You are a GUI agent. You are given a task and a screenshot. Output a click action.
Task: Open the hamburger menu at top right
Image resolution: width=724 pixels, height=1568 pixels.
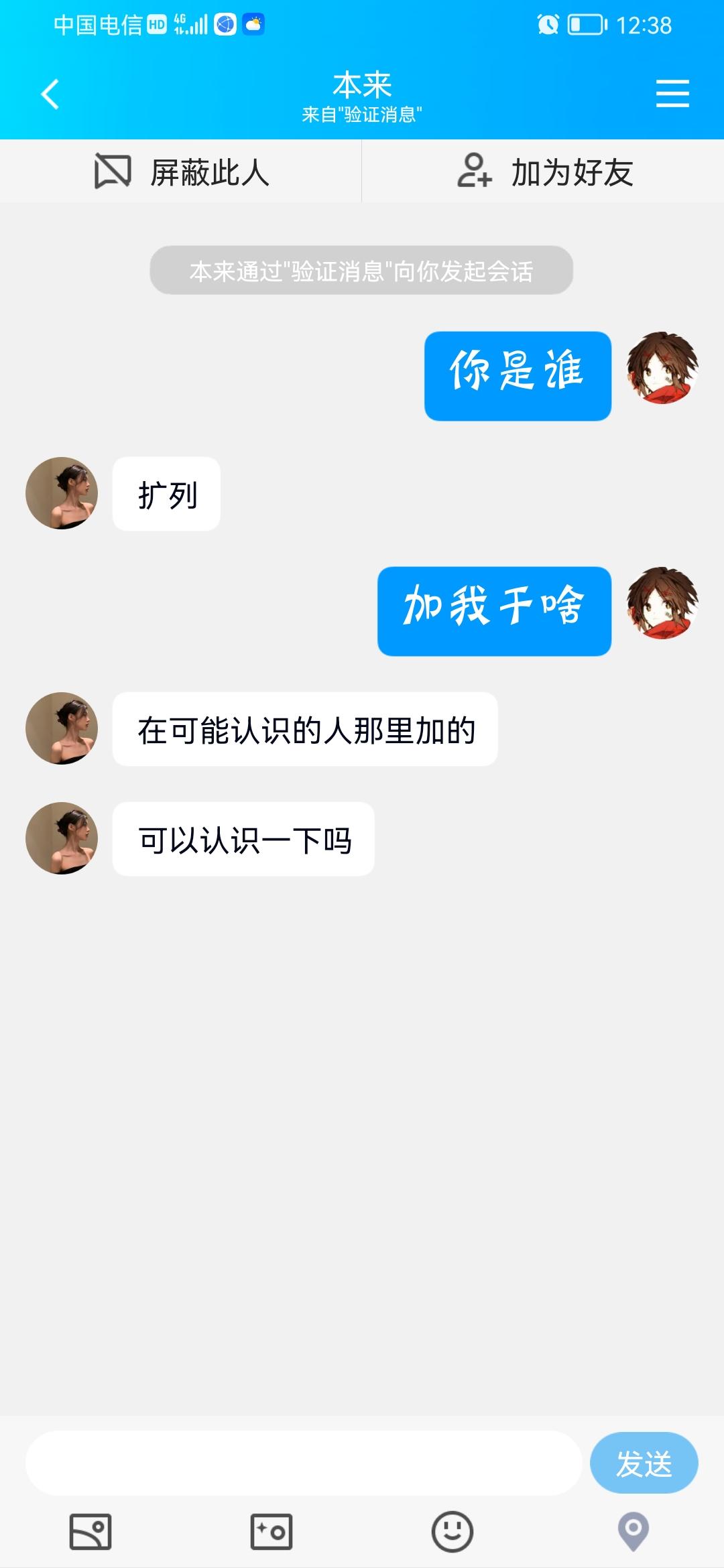click(673, 94)
